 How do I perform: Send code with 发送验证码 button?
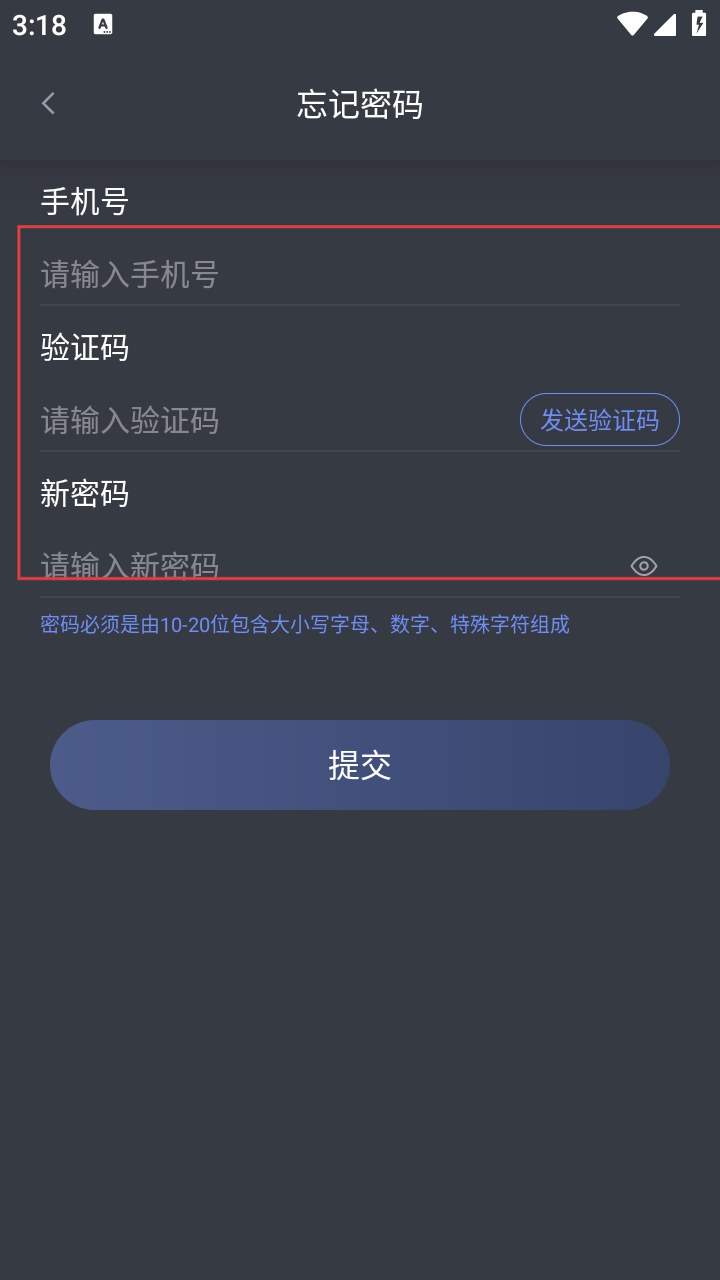tap(599, 420)
